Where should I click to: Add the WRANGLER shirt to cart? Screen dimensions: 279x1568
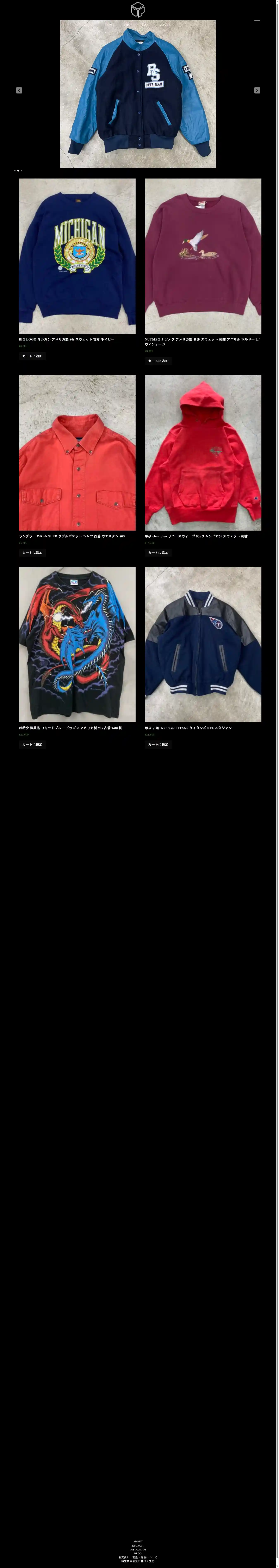[x=32, y=553]
